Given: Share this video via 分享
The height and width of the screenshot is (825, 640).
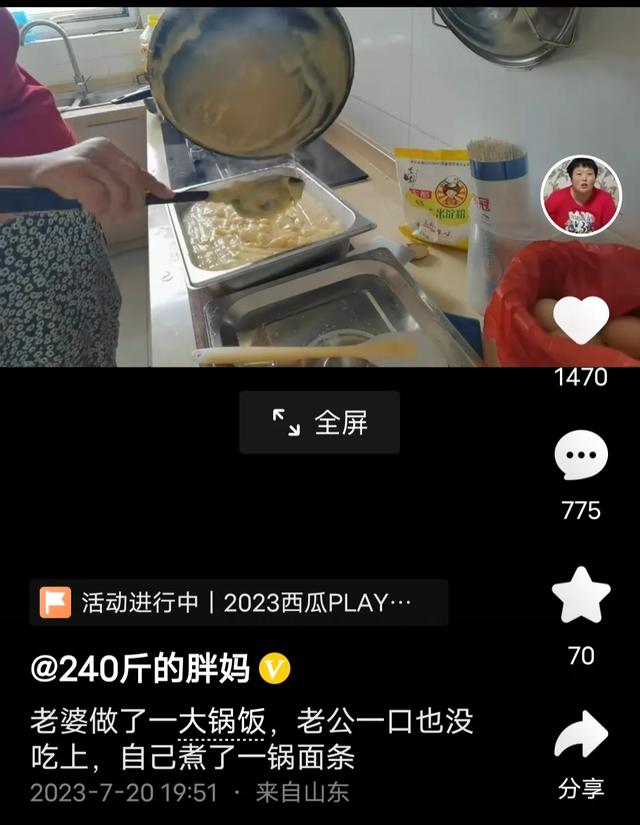Looking at the screenshot, I should 581,740.
